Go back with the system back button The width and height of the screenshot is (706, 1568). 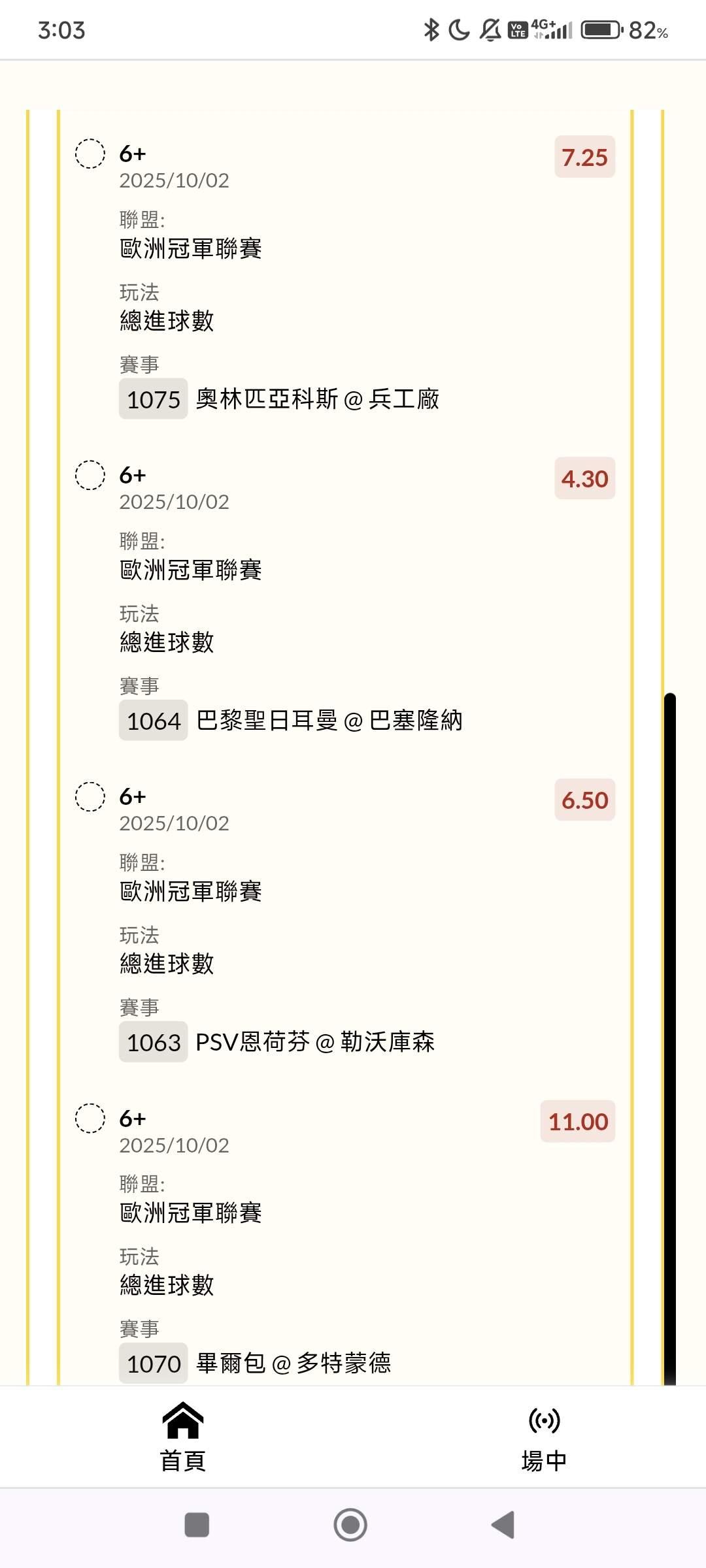click(503, 1525)
